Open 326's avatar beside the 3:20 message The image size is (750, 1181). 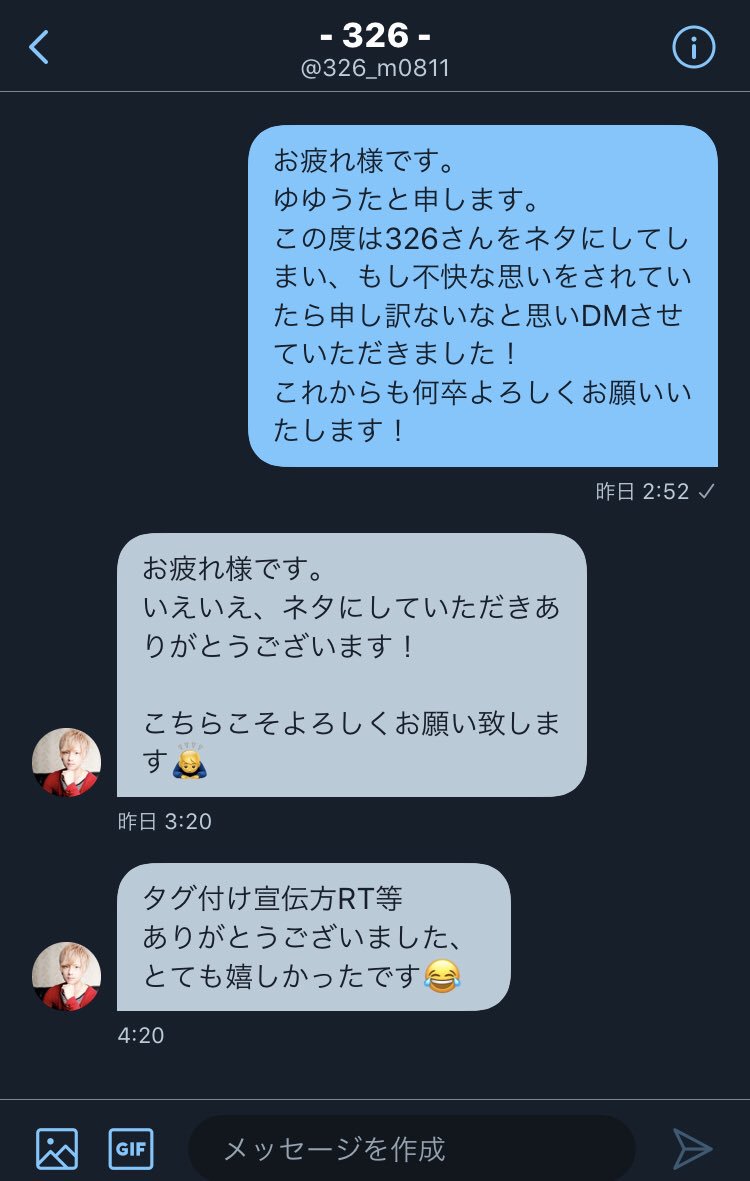pos(66,762)
